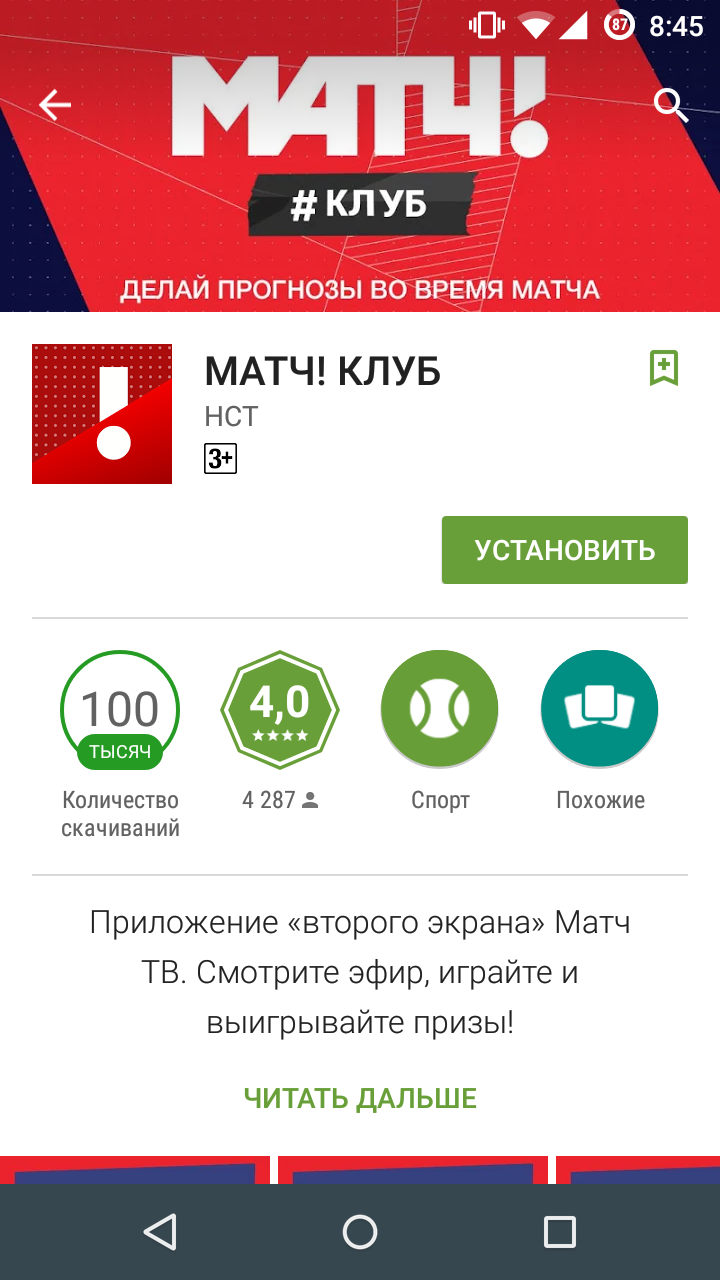
Task: Open the recent apps overview
Action: pyautogui.click(x=560, y=1232)
